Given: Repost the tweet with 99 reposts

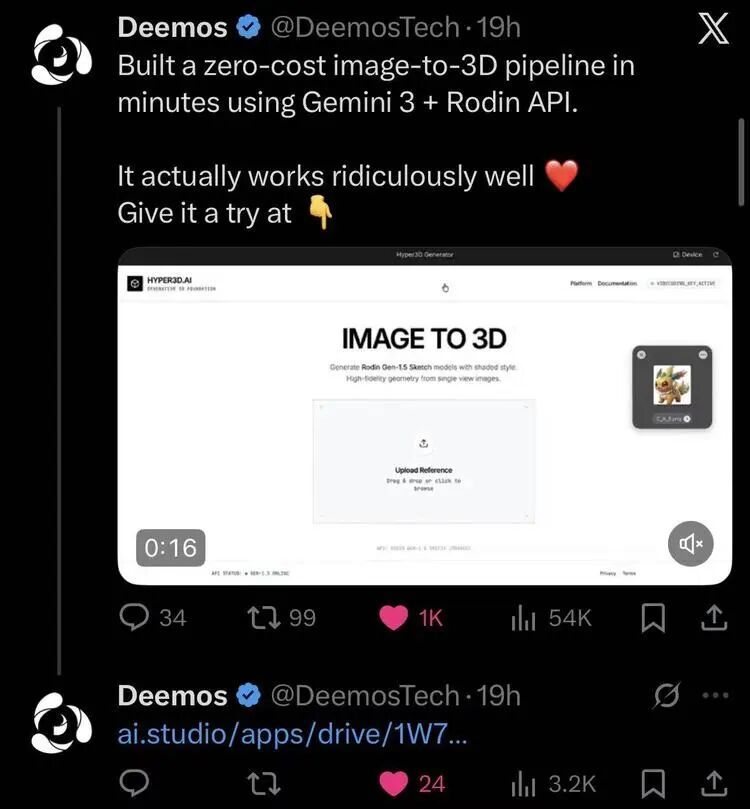Looking at the screenshot, I should [x=266, y=618].
